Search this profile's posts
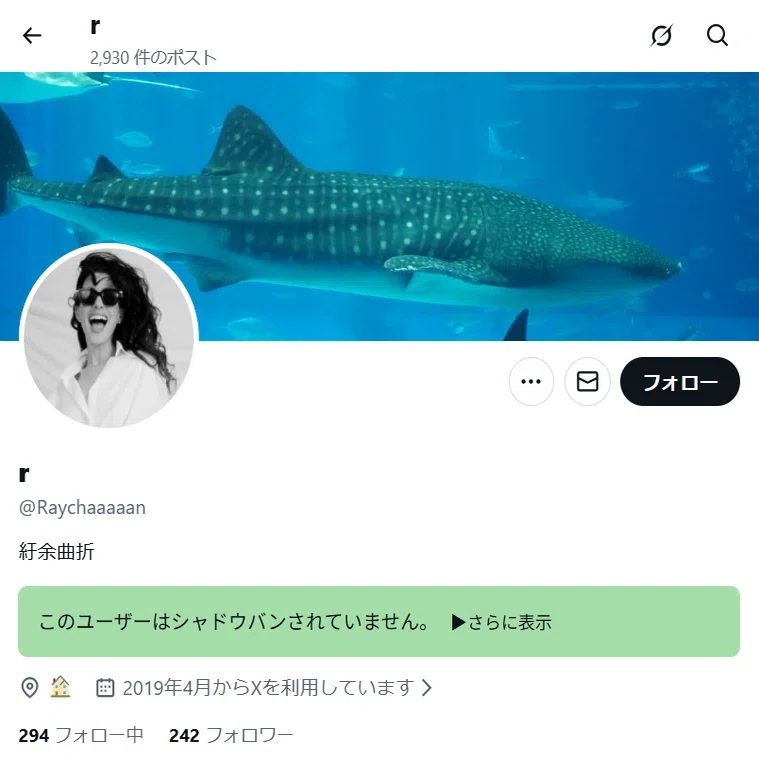This screenshot has height=759, width=759. click(717, 35)
